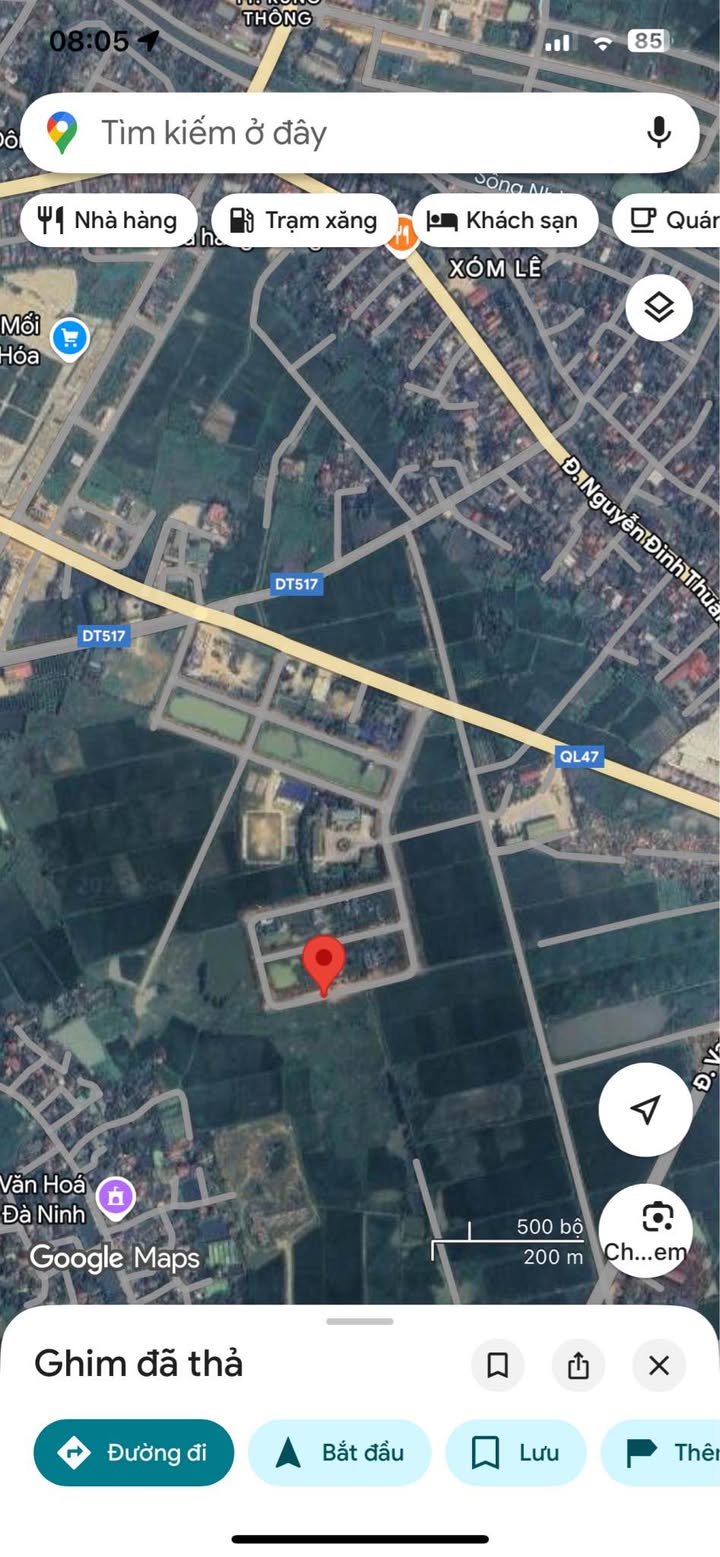Open the shopping place marker on the map
The width and height of the screenshot is (720, 1557).
click(x=69, y=338)
